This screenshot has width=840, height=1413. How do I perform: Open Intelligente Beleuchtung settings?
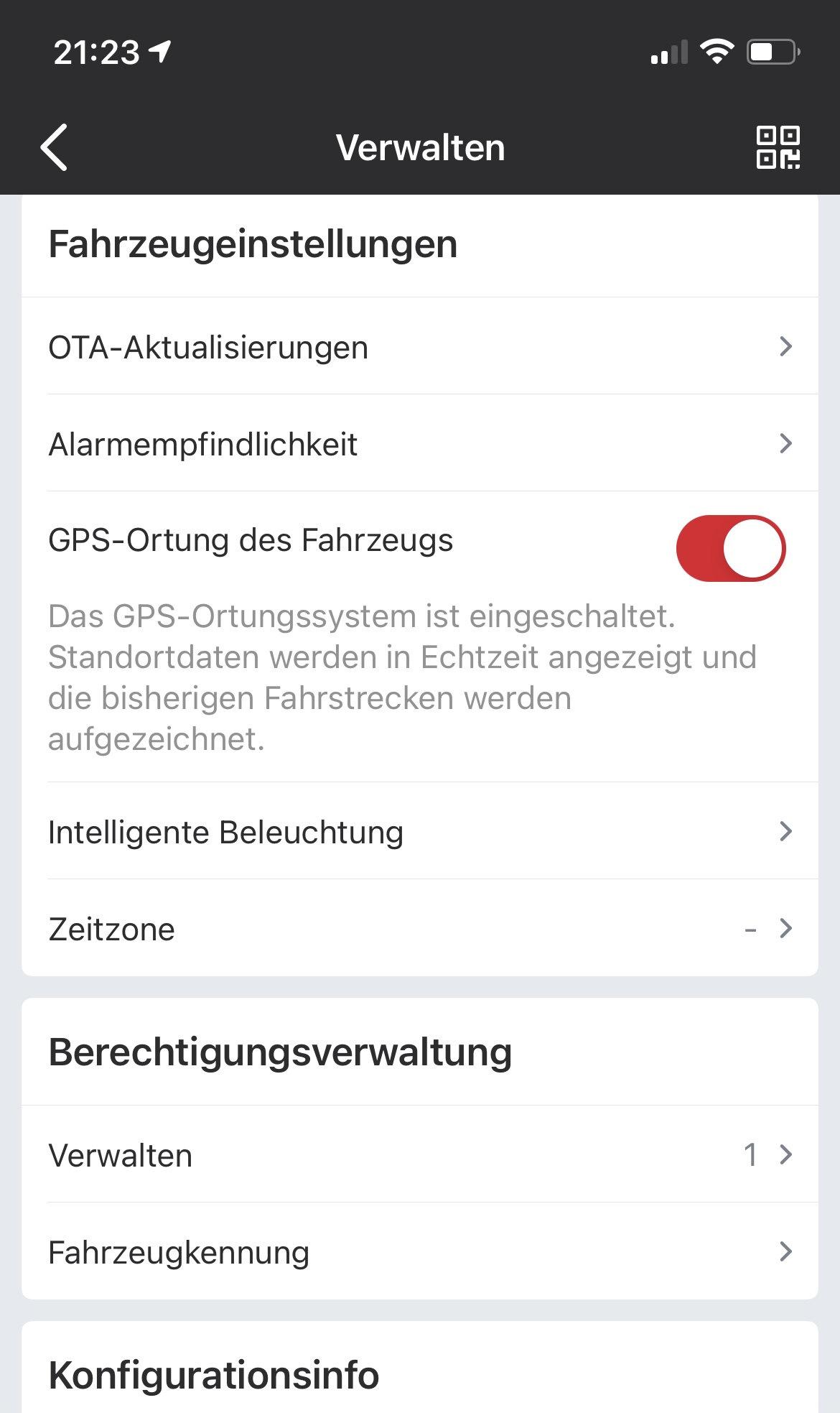(x=420, y=832)
